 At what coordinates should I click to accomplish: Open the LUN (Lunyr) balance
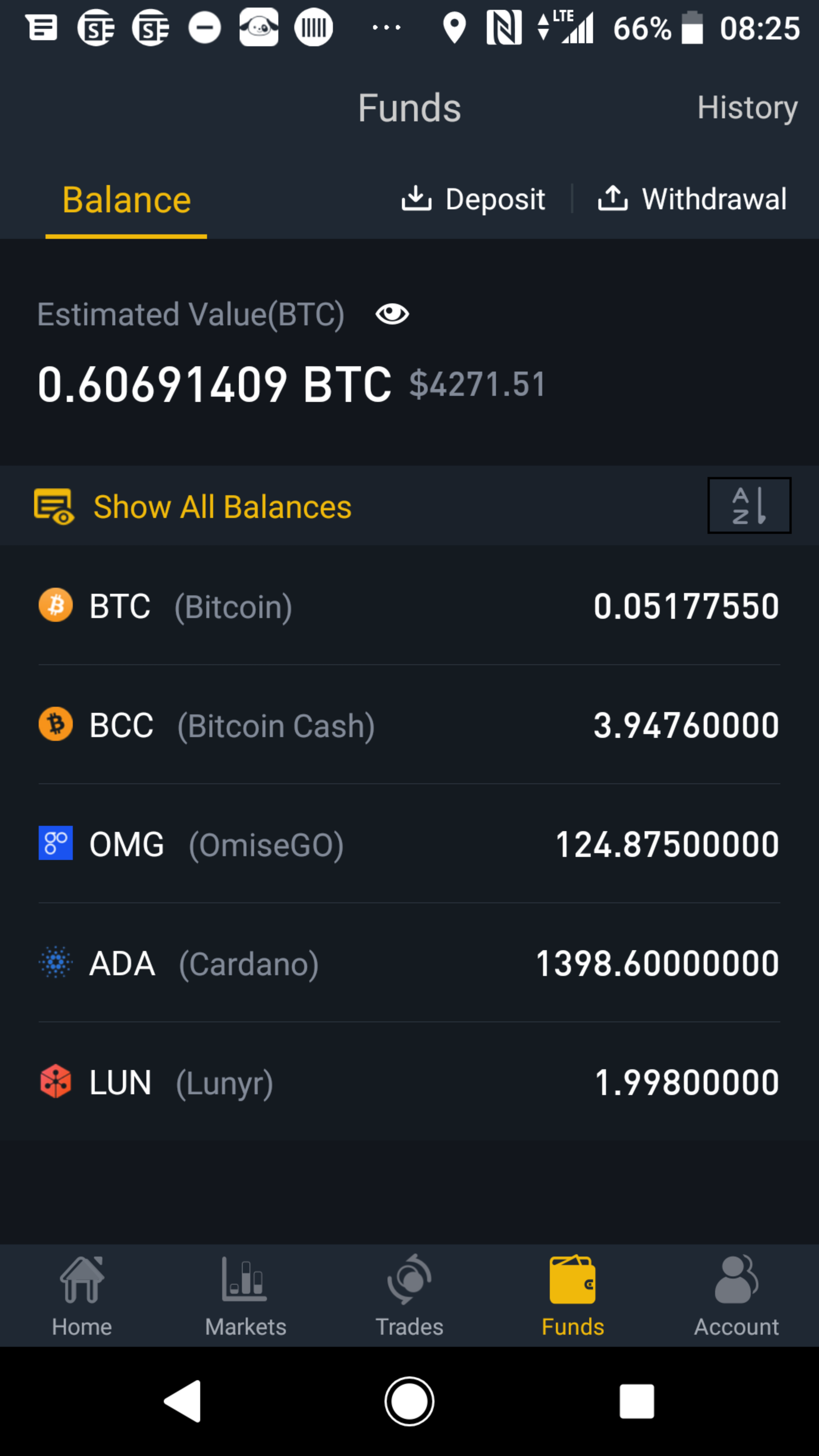409,1083
